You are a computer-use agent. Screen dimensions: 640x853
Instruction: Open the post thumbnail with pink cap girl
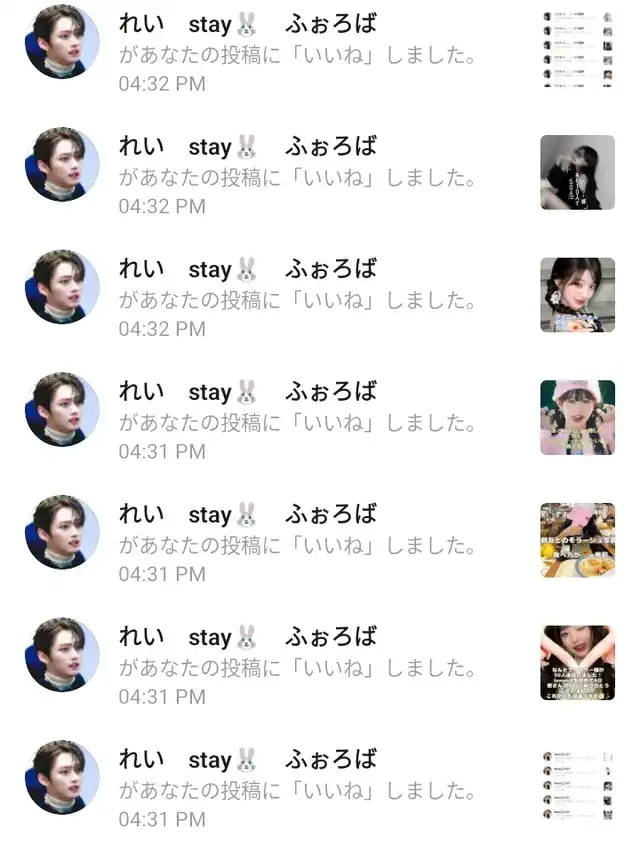coord(577,418)
